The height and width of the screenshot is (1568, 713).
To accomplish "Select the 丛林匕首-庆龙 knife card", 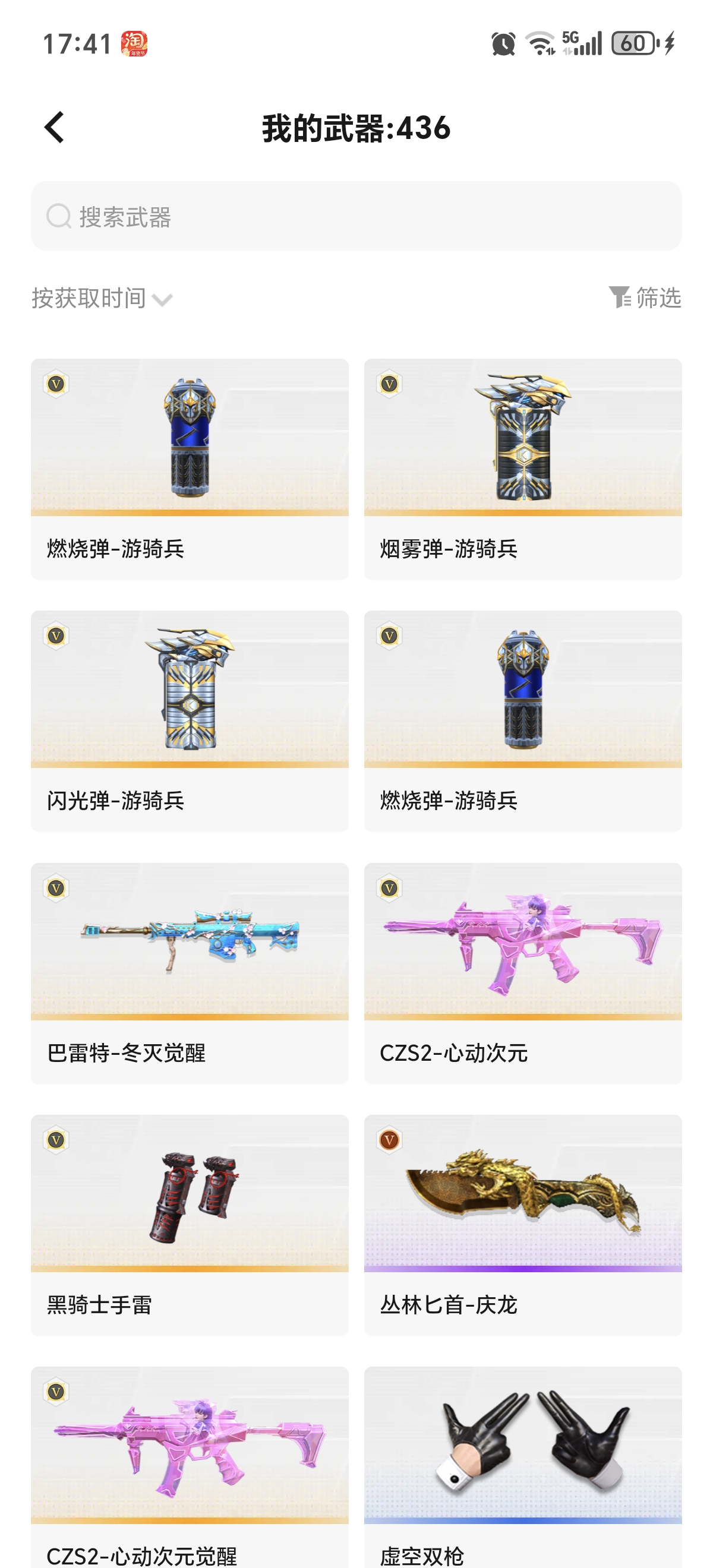I will pos(522,1225).
